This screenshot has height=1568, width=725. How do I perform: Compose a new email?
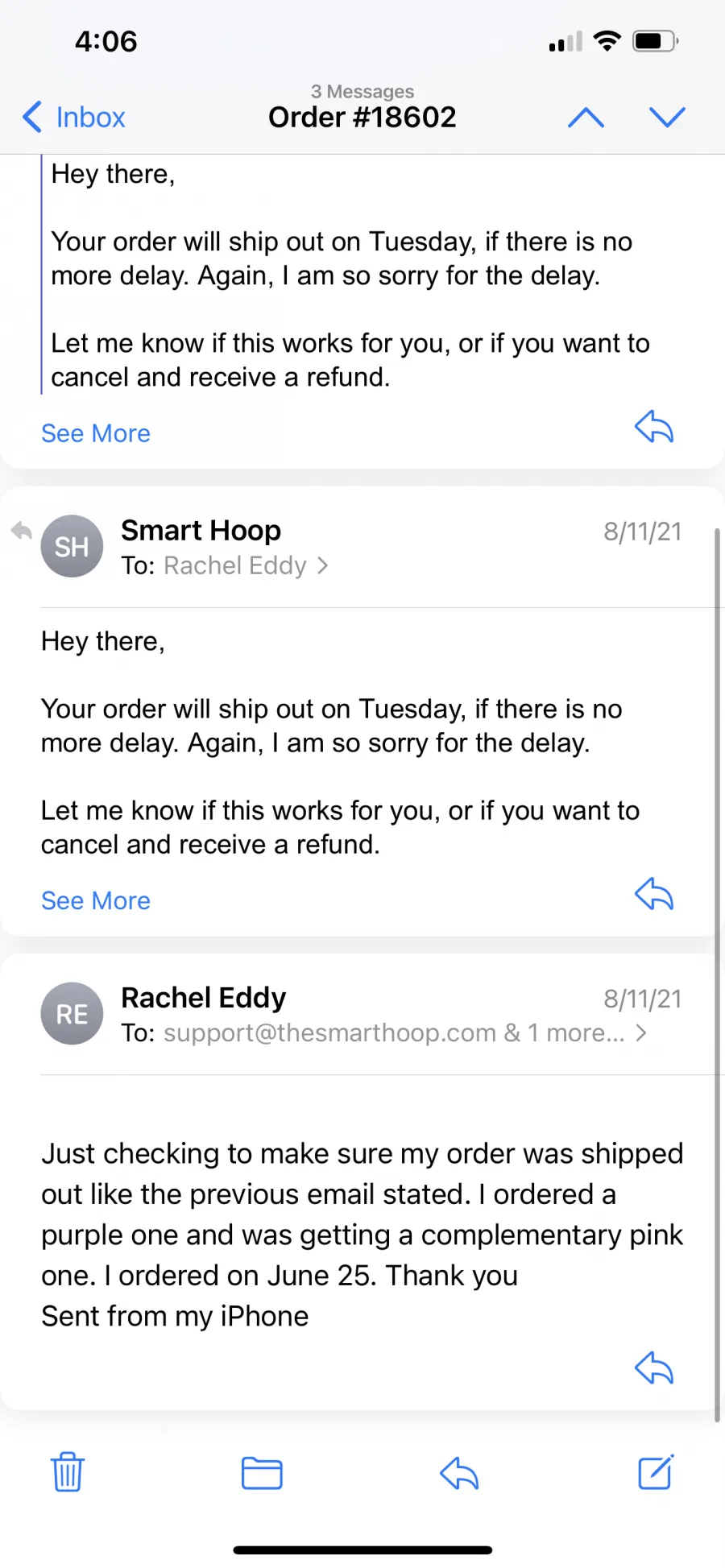tap(656, 1472)
